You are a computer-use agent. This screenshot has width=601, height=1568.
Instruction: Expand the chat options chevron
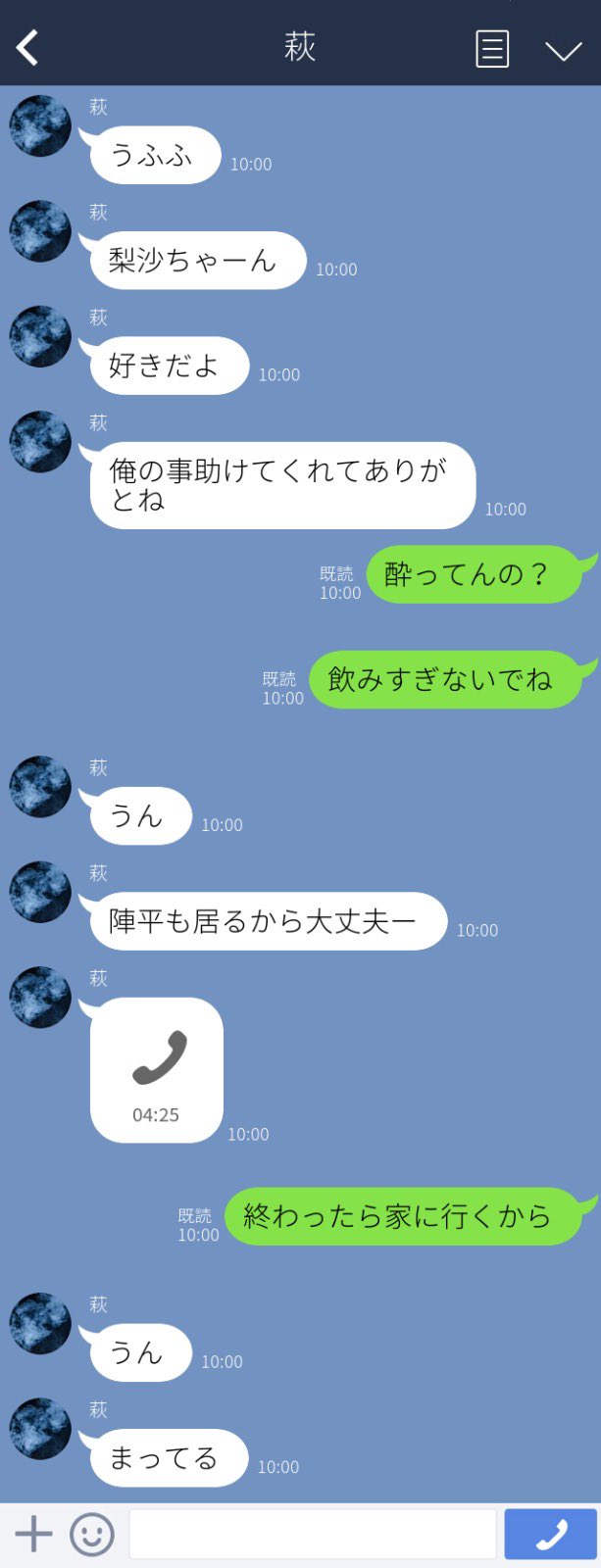(x=563, y=50)
